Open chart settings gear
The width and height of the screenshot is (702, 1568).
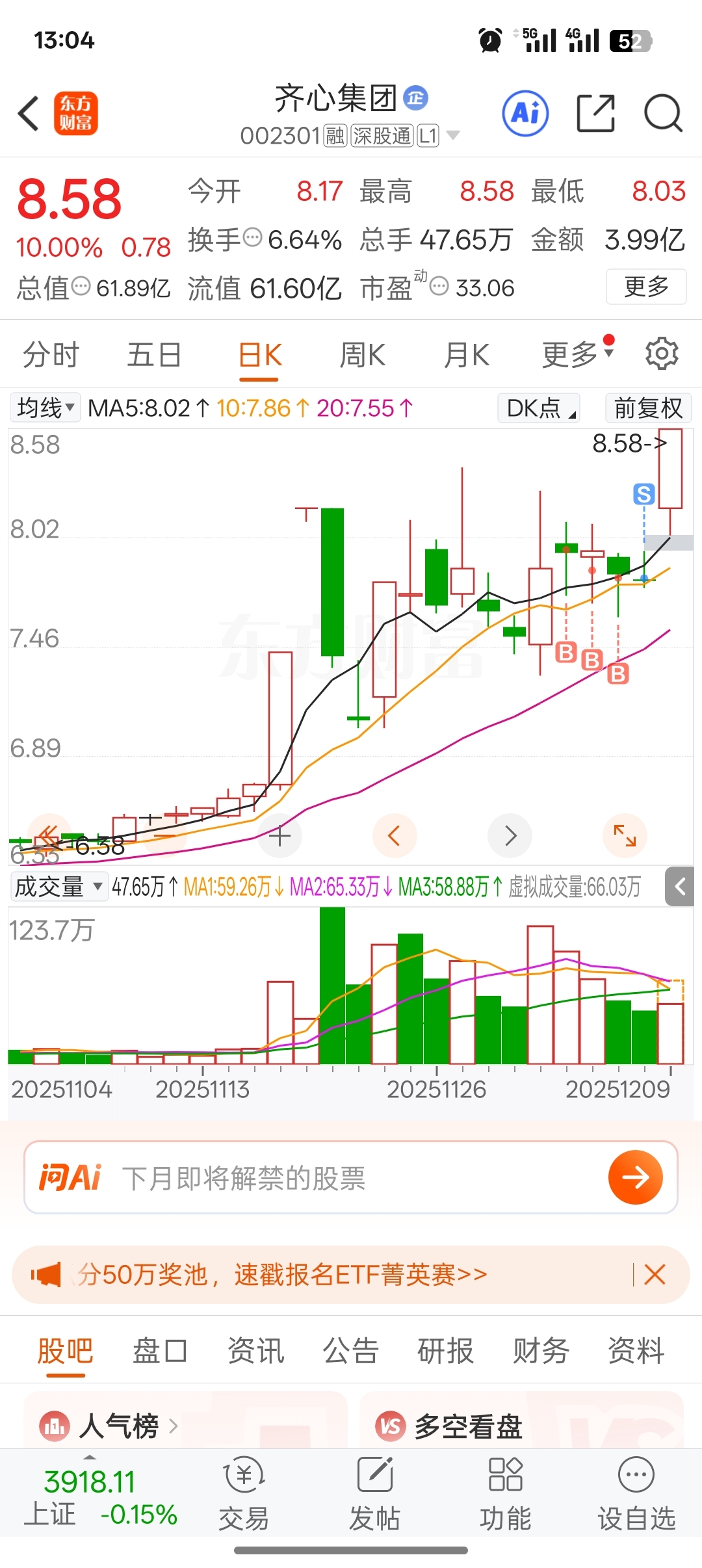662,354
